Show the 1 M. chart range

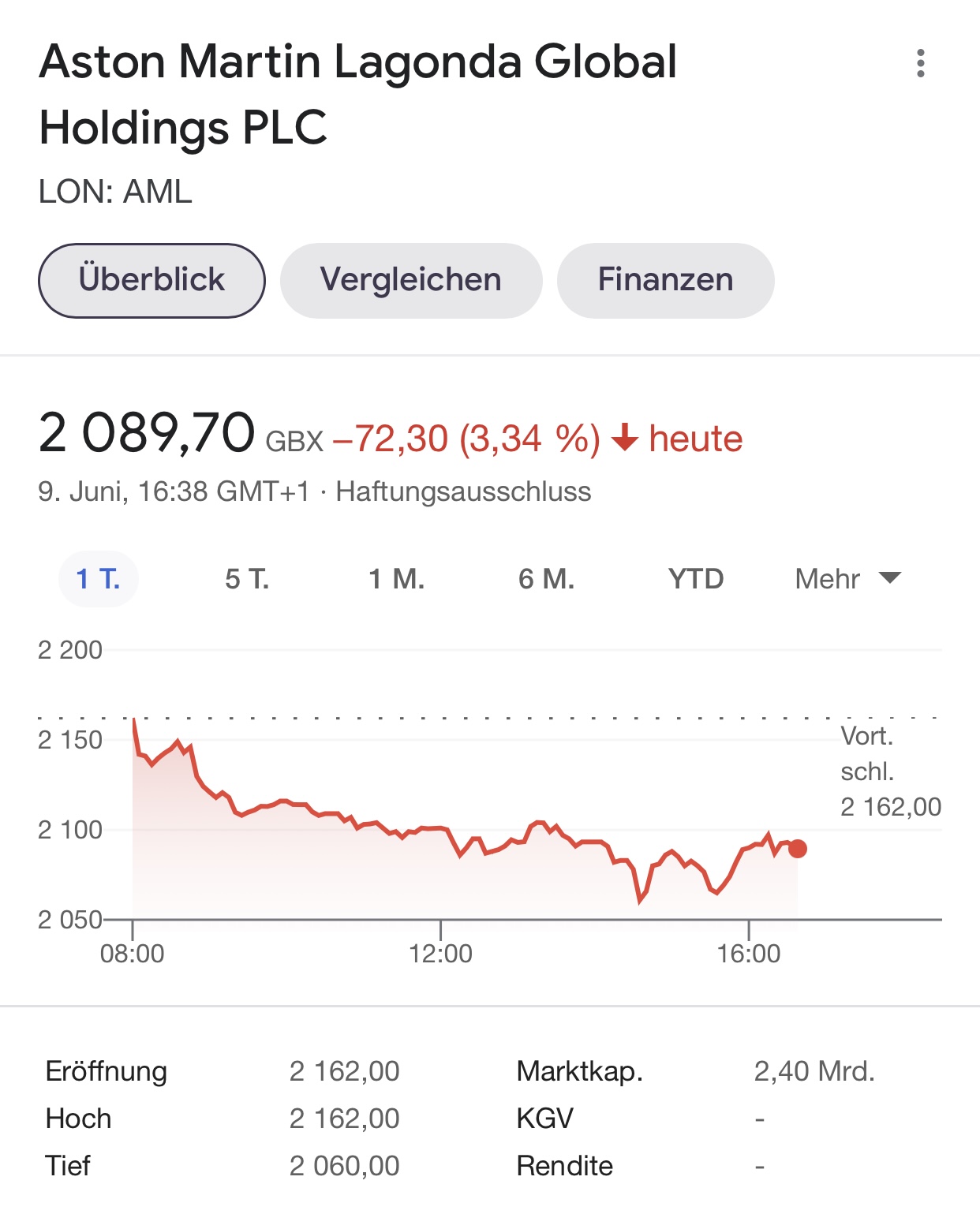[x=396, y=579]
